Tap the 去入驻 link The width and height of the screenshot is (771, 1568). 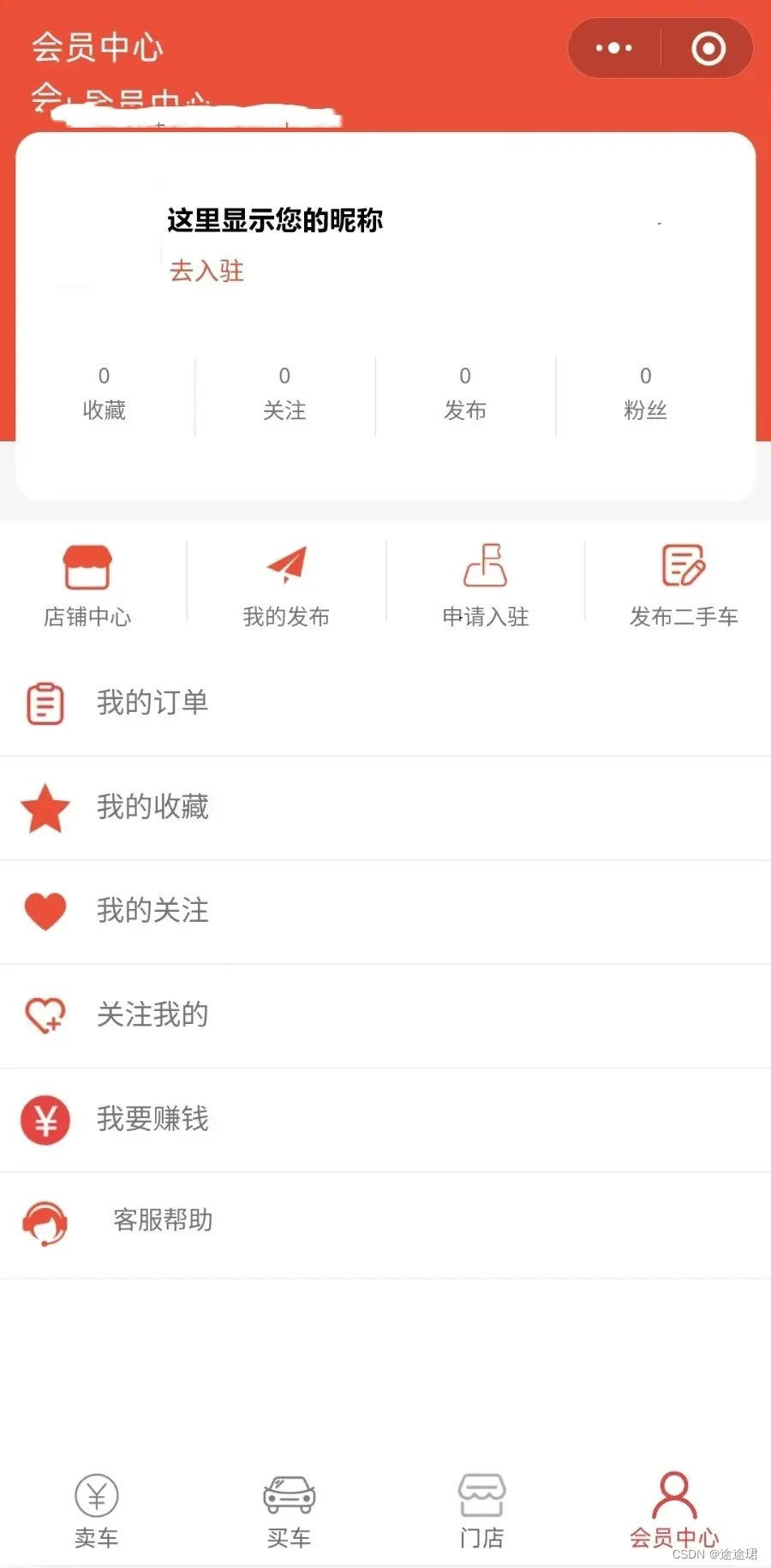click(x=206, y=271)
